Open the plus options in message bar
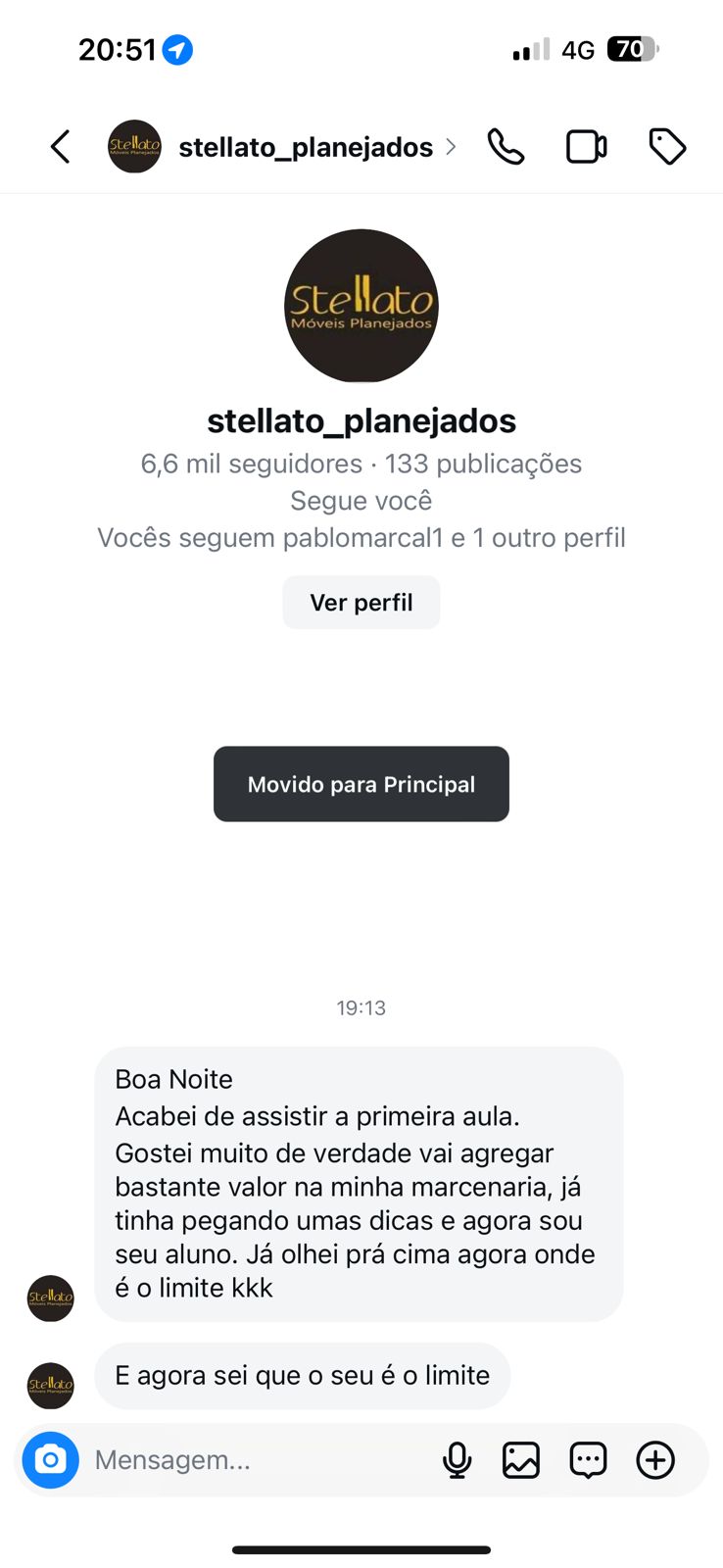This screenshot has width=723, height=1568. pyautogui.click(x=655, y=1459)
